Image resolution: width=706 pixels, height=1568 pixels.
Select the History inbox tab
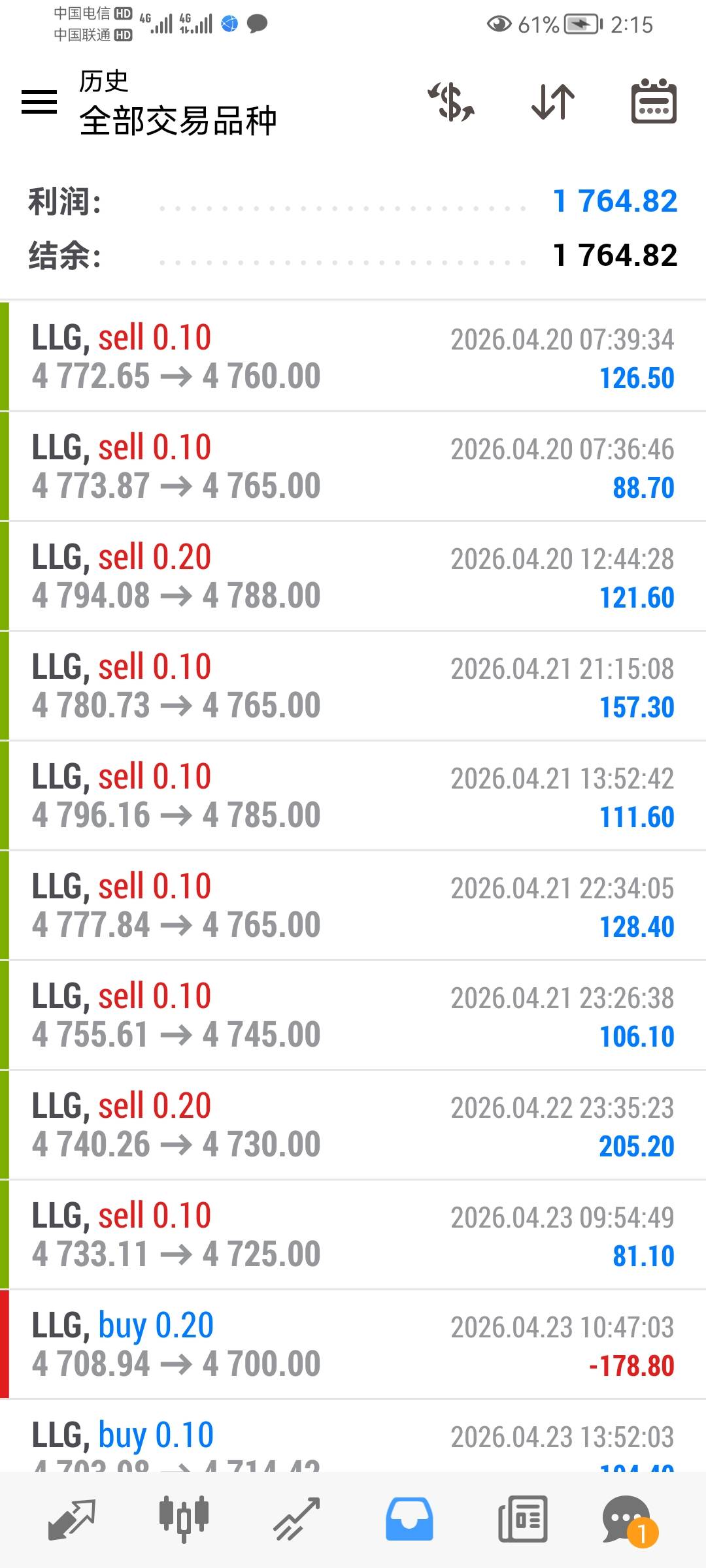pos(409,1520)
